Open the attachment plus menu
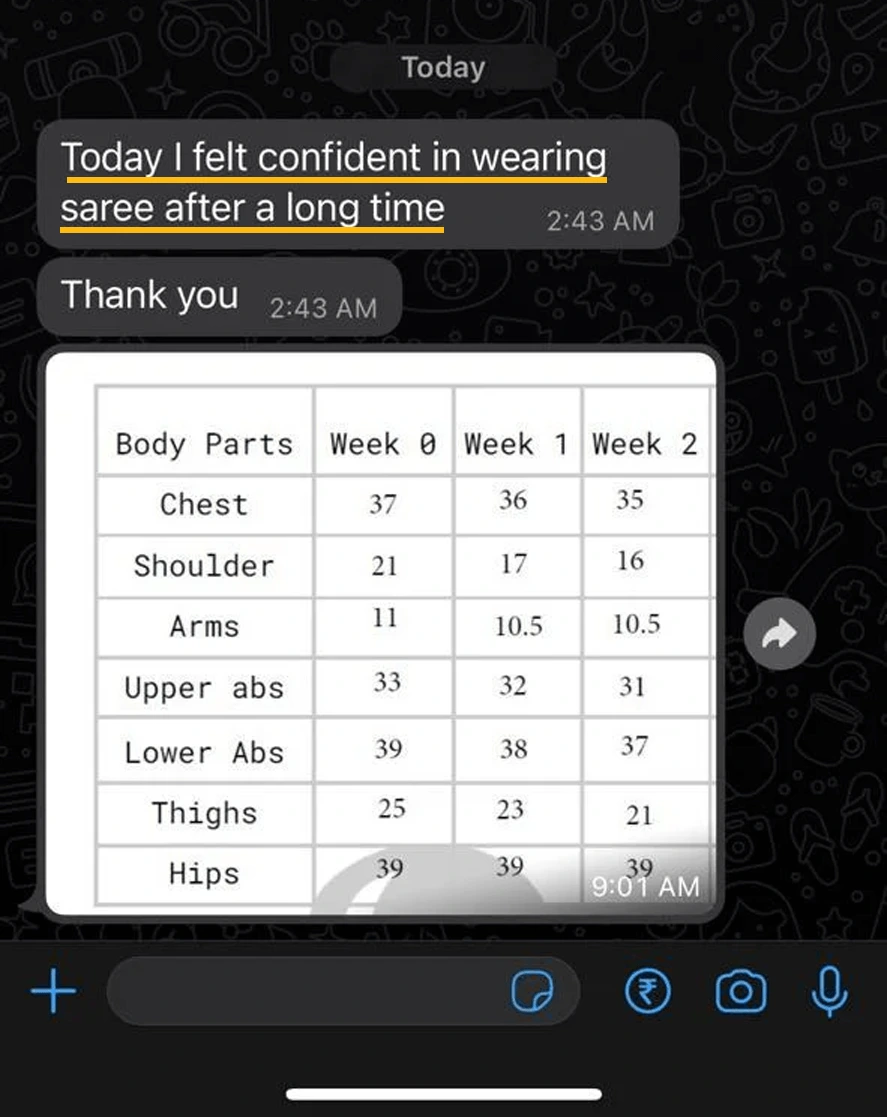Viewport: 887px width, 1117px height. tap(54, 992)
